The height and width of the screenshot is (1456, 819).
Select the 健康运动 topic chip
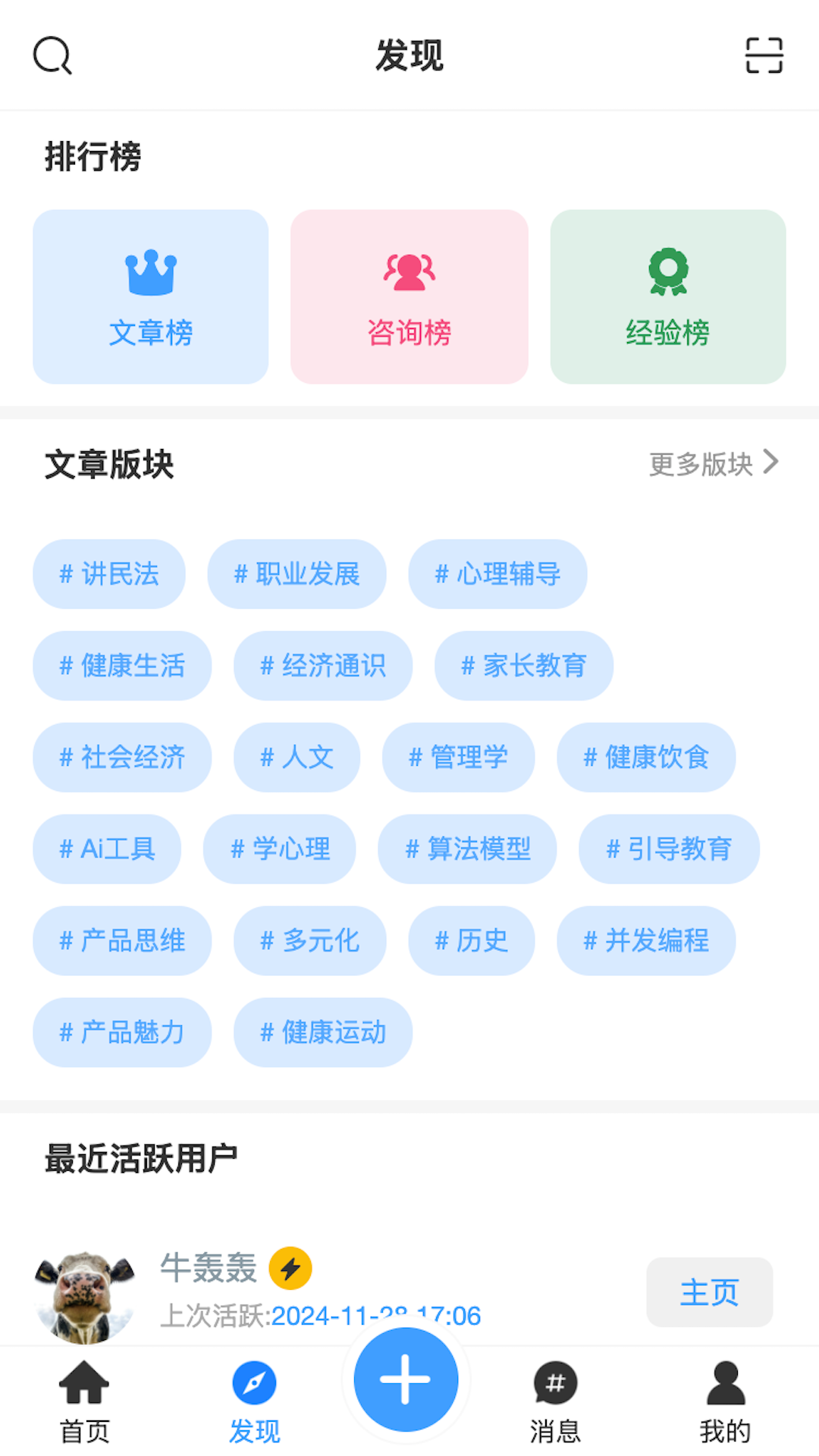click(x=323, y=1032)
